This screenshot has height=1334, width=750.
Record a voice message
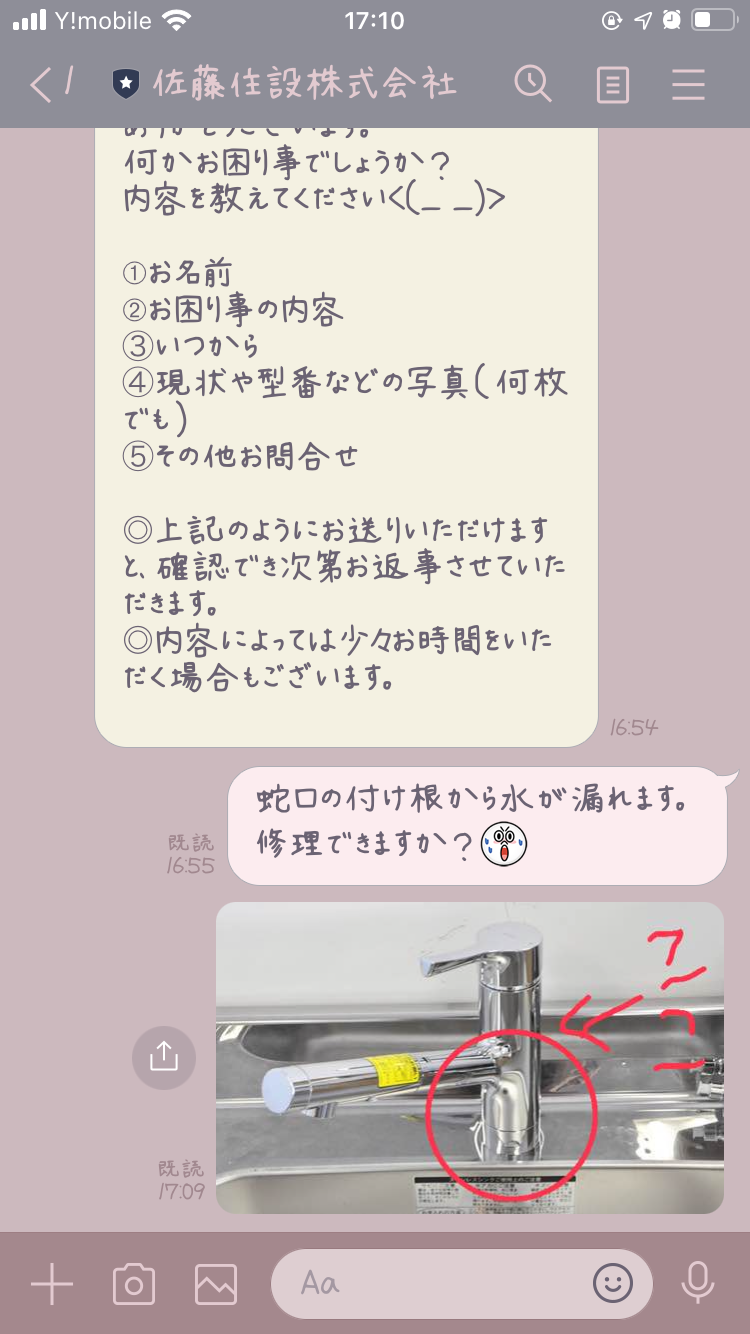coord(698,1284)
